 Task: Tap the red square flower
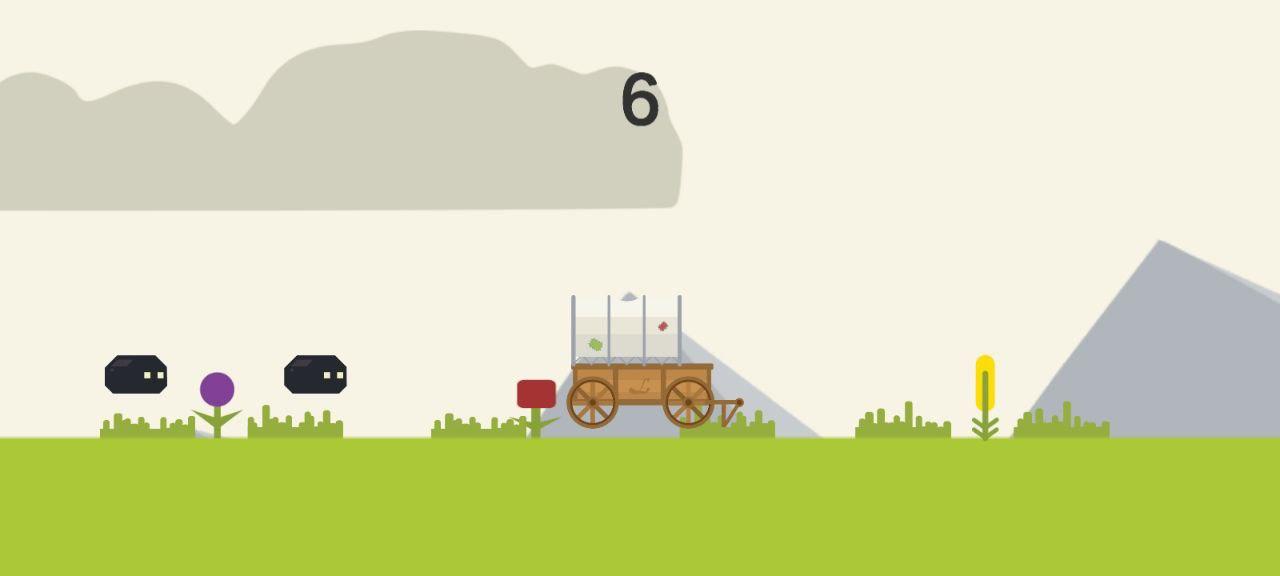536,394
